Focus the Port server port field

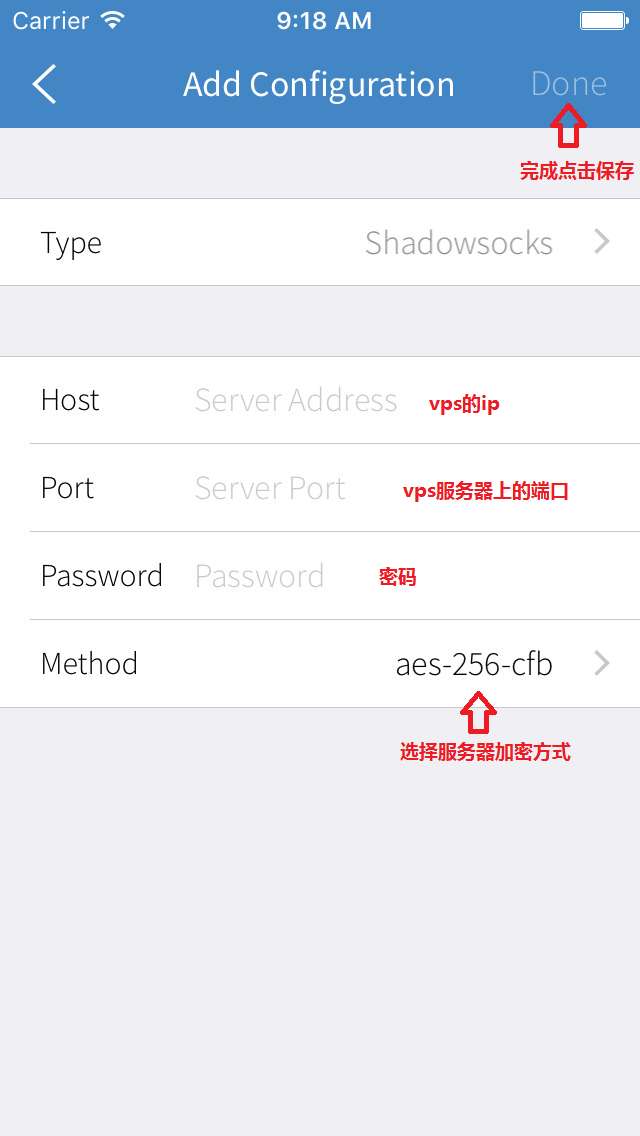point(270,489)
